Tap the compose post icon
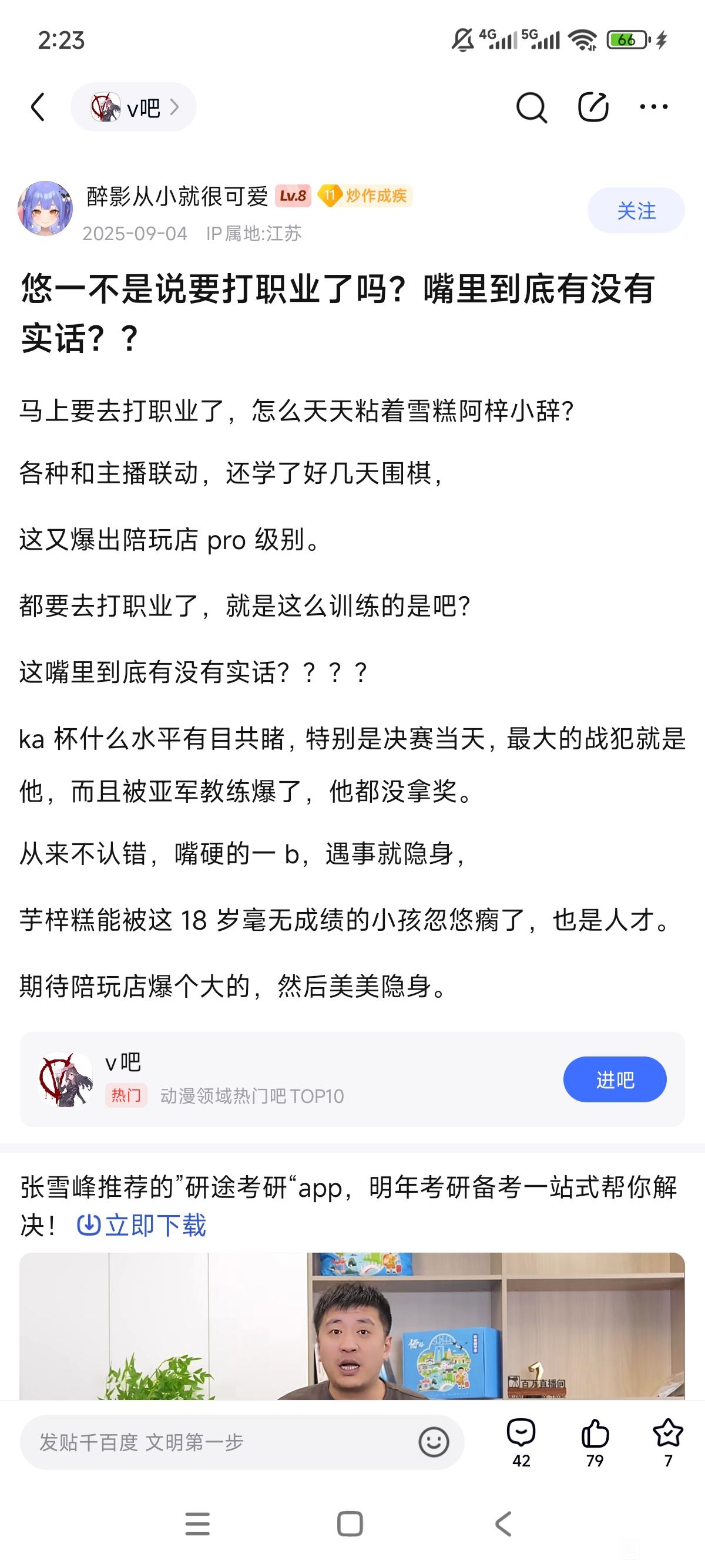The height and width of the screenshot is (1568, 705). pos(592,107)
